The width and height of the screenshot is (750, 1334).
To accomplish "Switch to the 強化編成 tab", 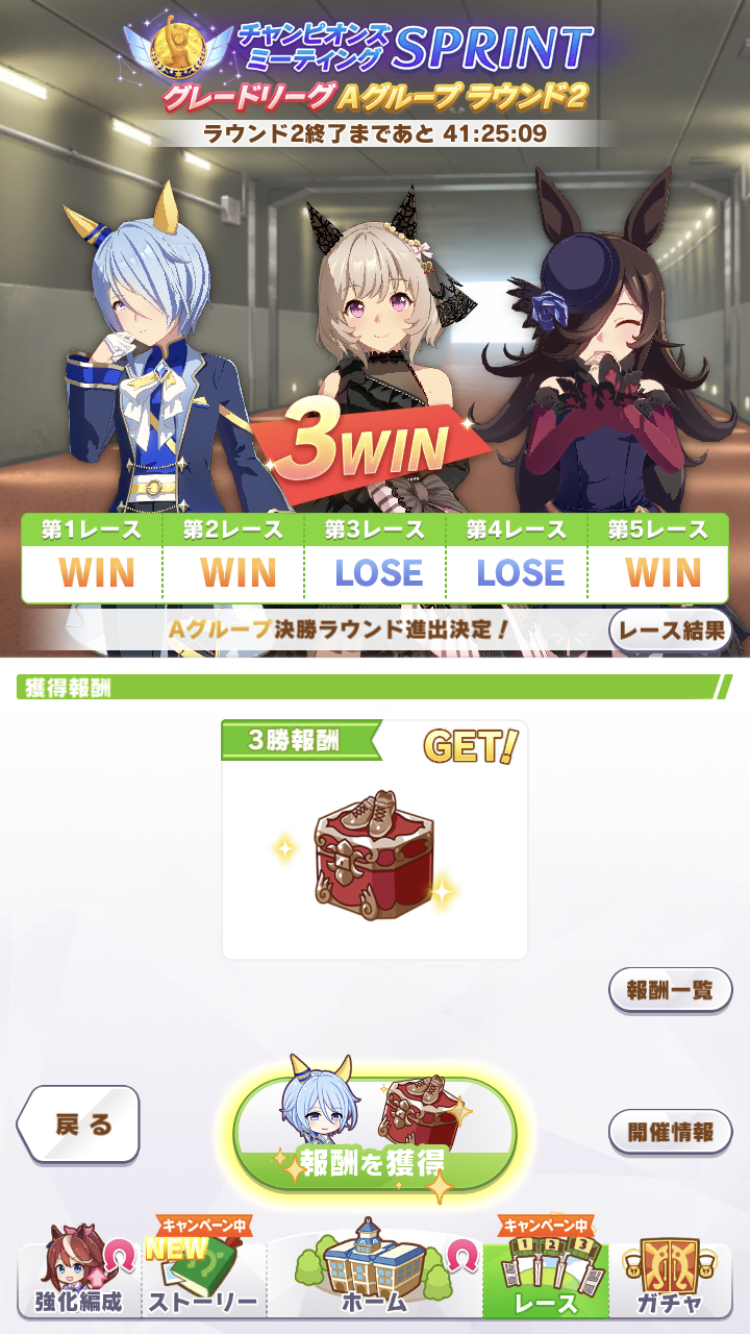I will click(x=78, y=1278).
